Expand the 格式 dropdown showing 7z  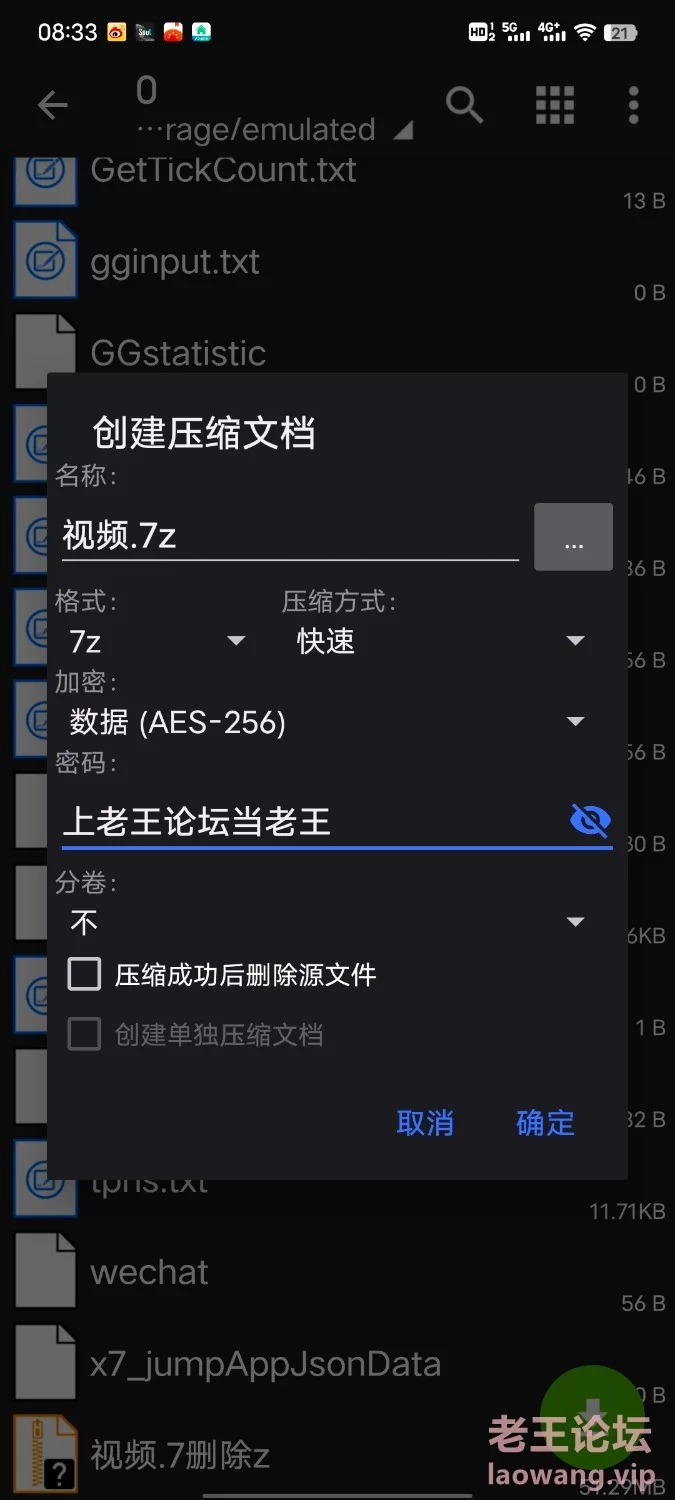157,641
